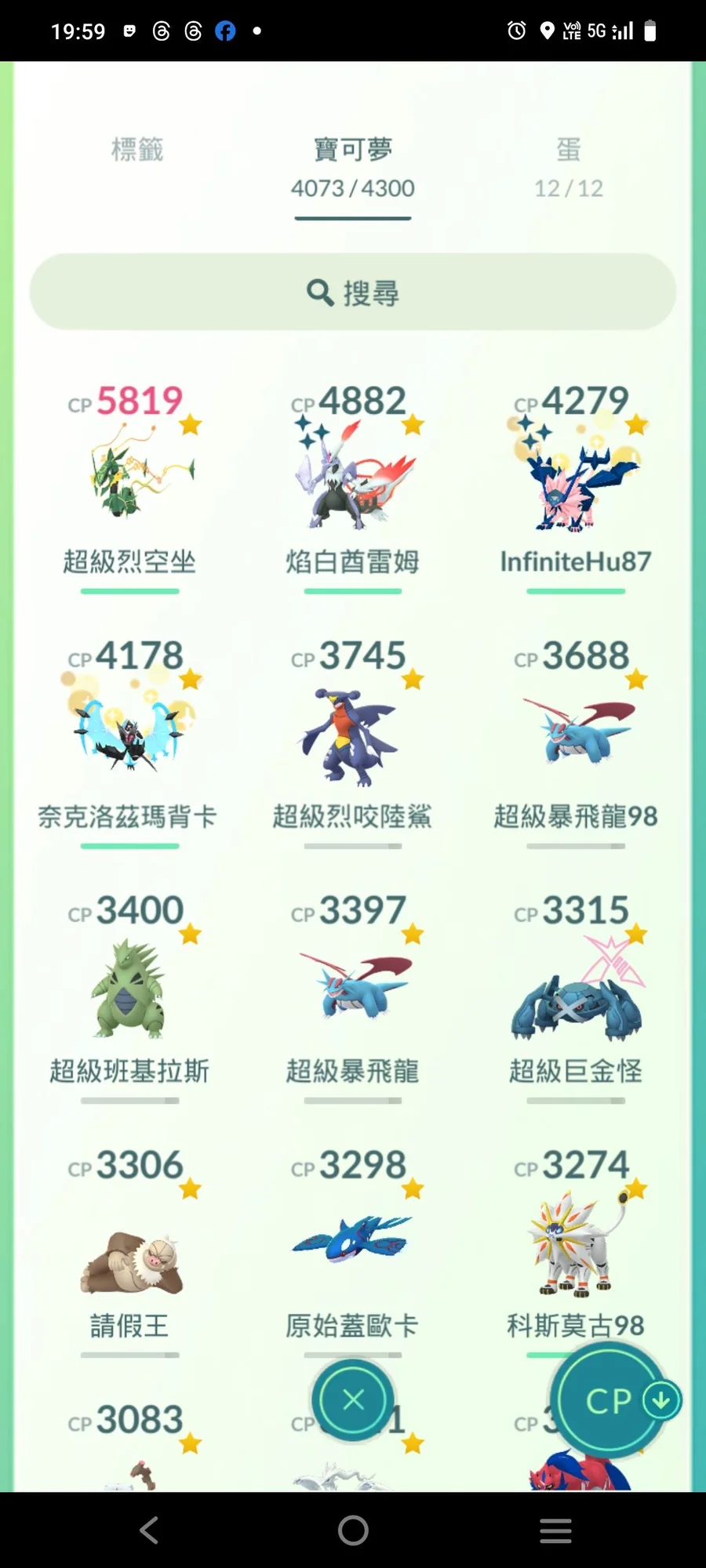Open the Pokémon with CP 3083
The width and height of the screenshot is (706, 1568).
coord(130,1450)
